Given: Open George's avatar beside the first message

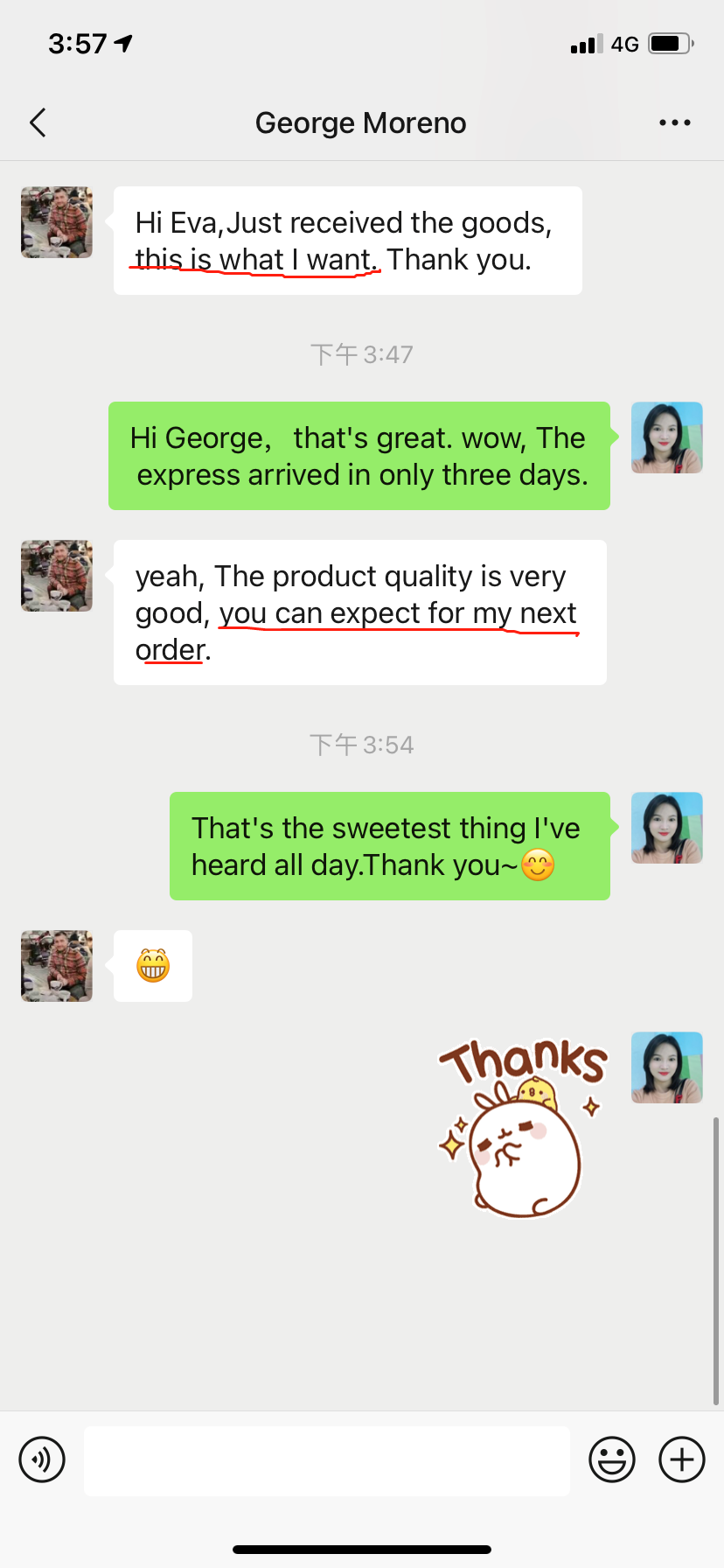Looking at the screenshot, I should tap(57, 222).
